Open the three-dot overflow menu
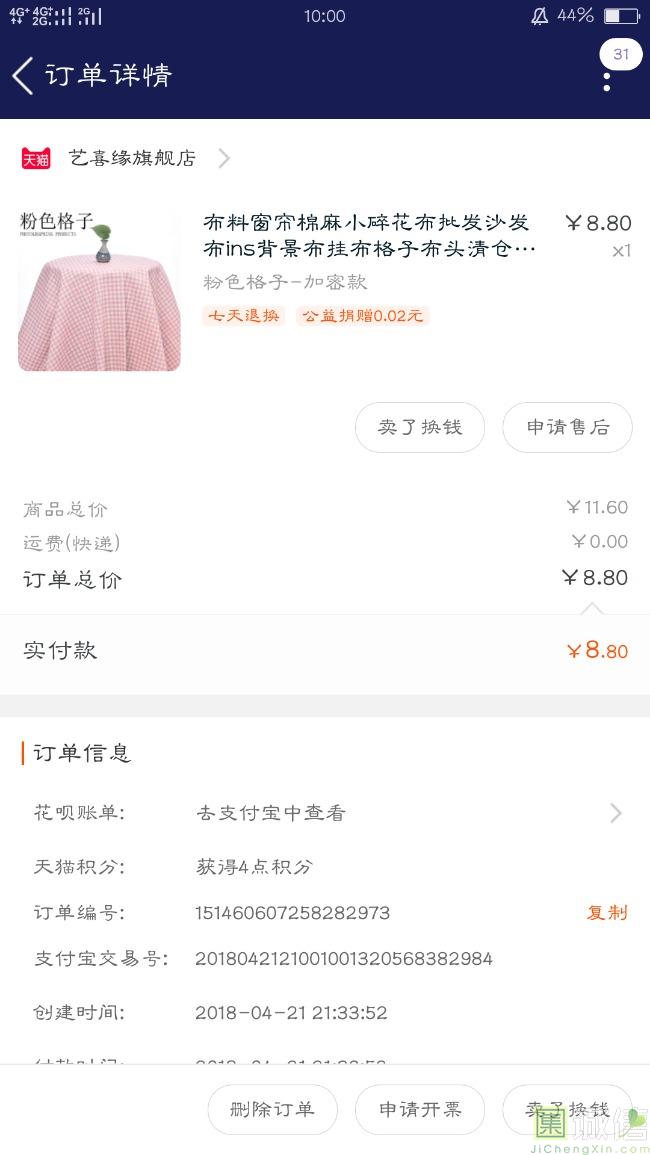This screenshot has width=650, height=1155. [607, 80]
